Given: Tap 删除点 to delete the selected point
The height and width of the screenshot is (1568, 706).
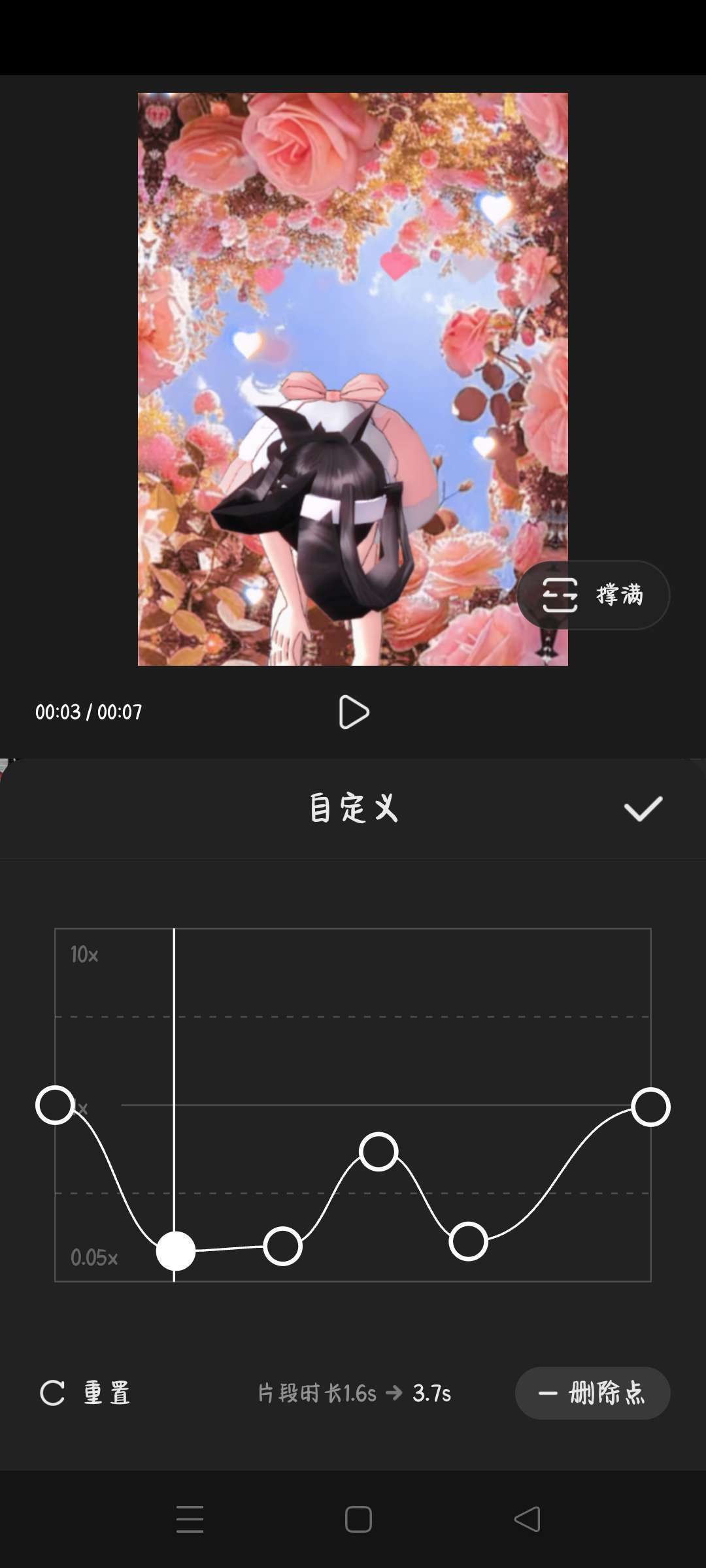Looking at the screenshot, I should coord(592,1393).
